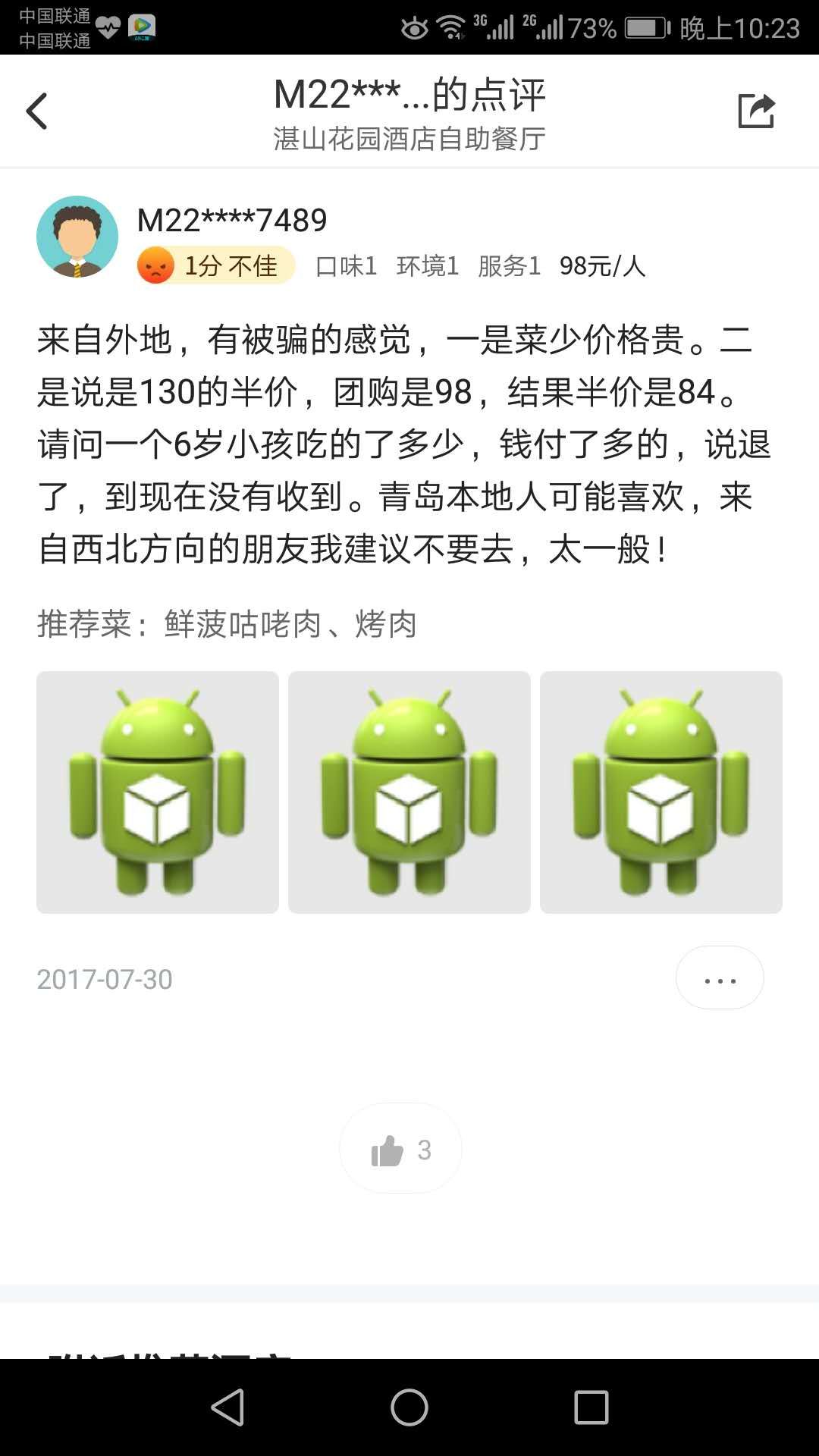Open reviewer M22****7489's avatar

77,237
